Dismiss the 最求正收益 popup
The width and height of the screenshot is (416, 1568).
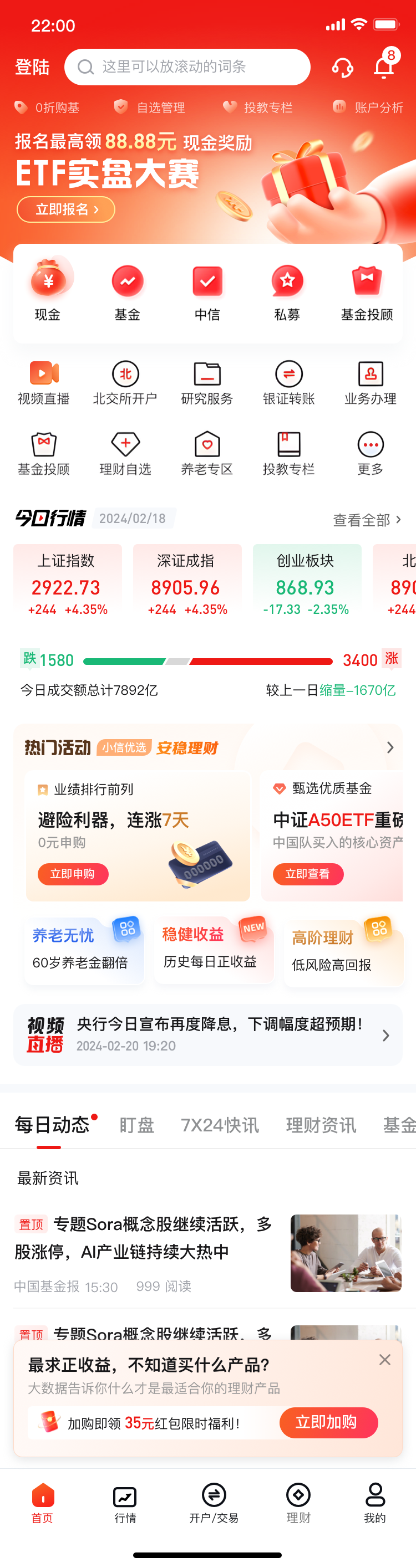tap(384, 1359)
